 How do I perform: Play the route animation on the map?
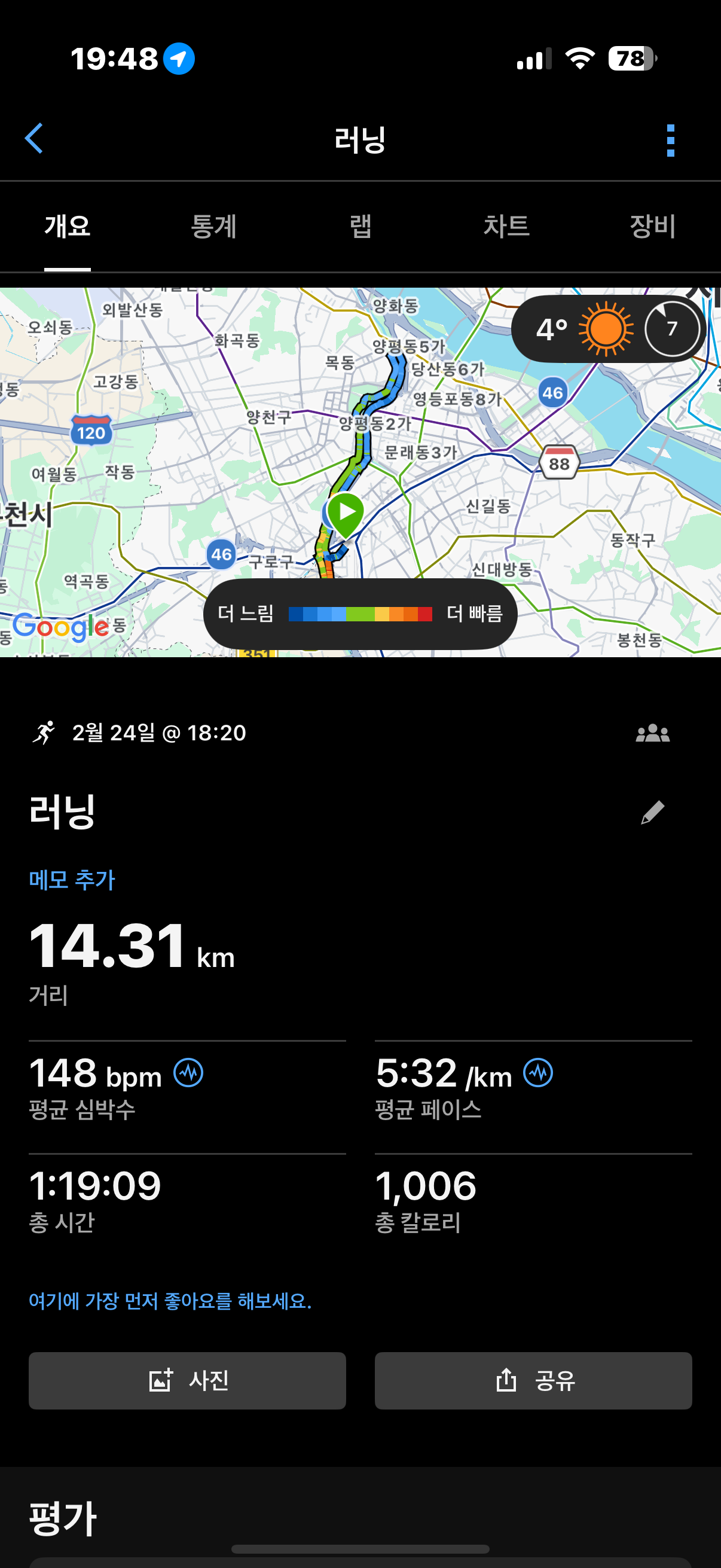coord(344,513)
